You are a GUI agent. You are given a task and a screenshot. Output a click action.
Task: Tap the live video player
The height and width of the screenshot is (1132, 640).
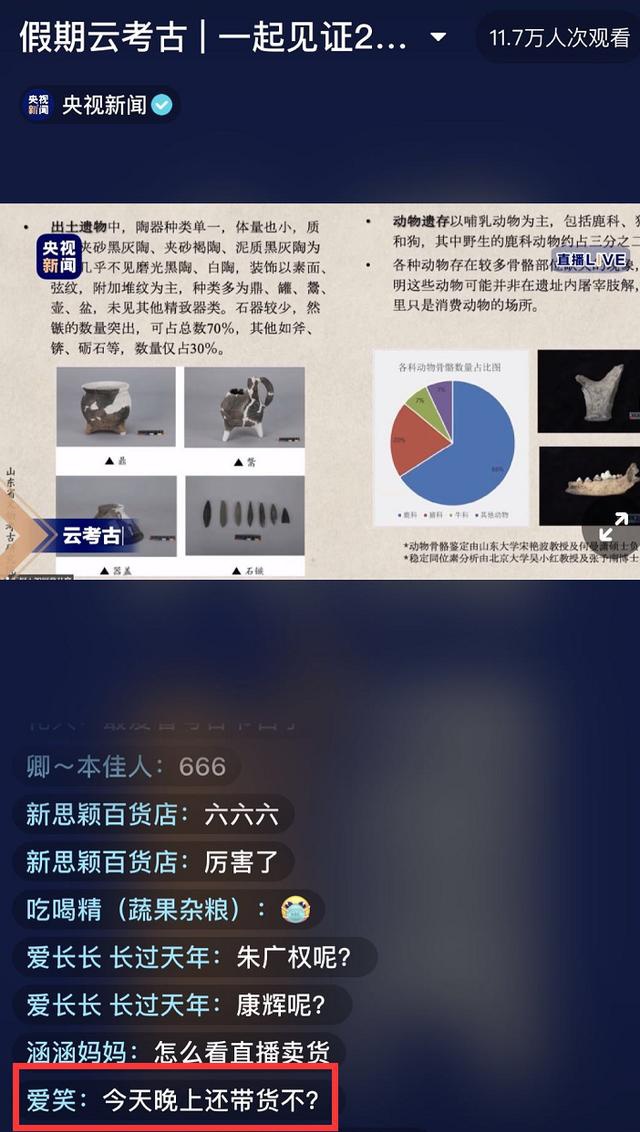(320, 391)
